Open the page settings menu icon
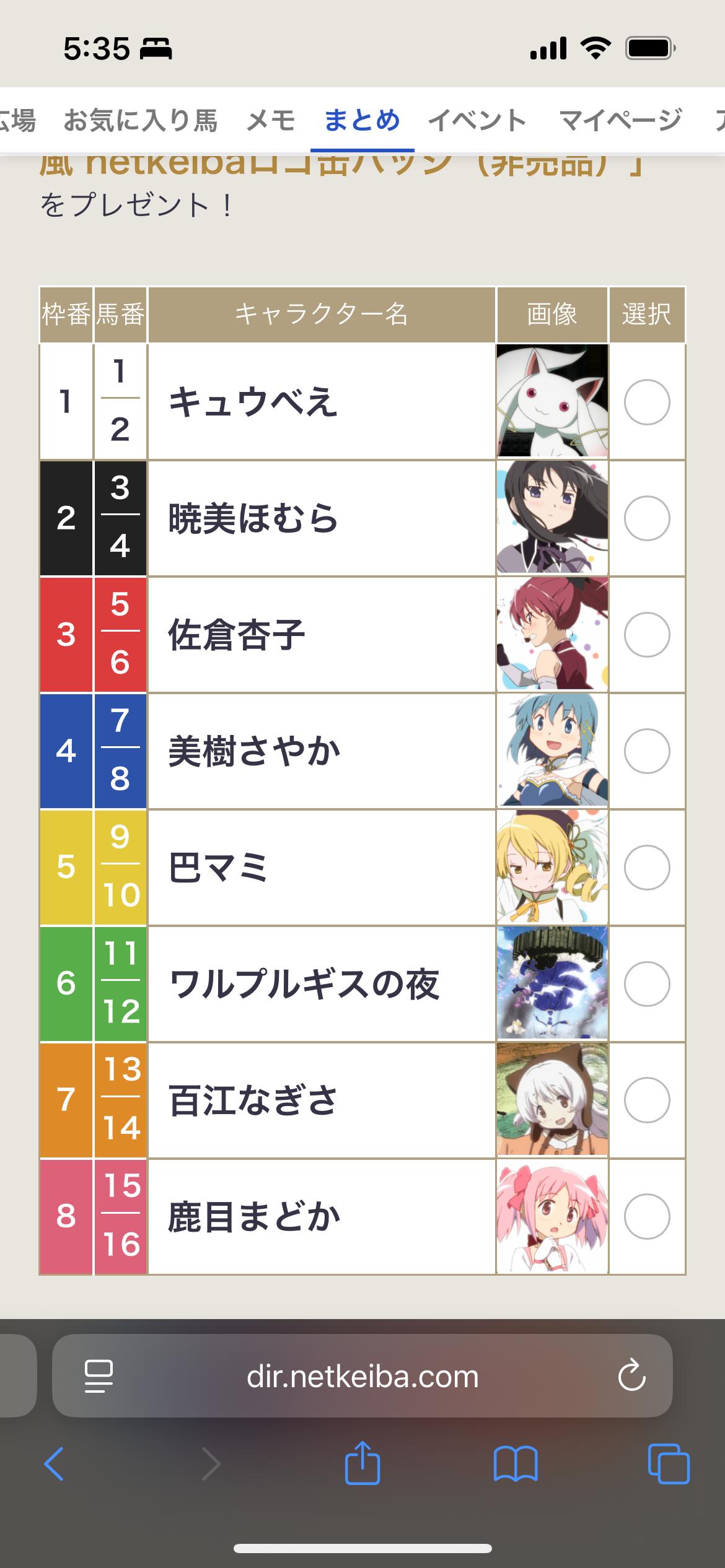725x1568 pixels. pyautogui.click(x=99, y=1376)
